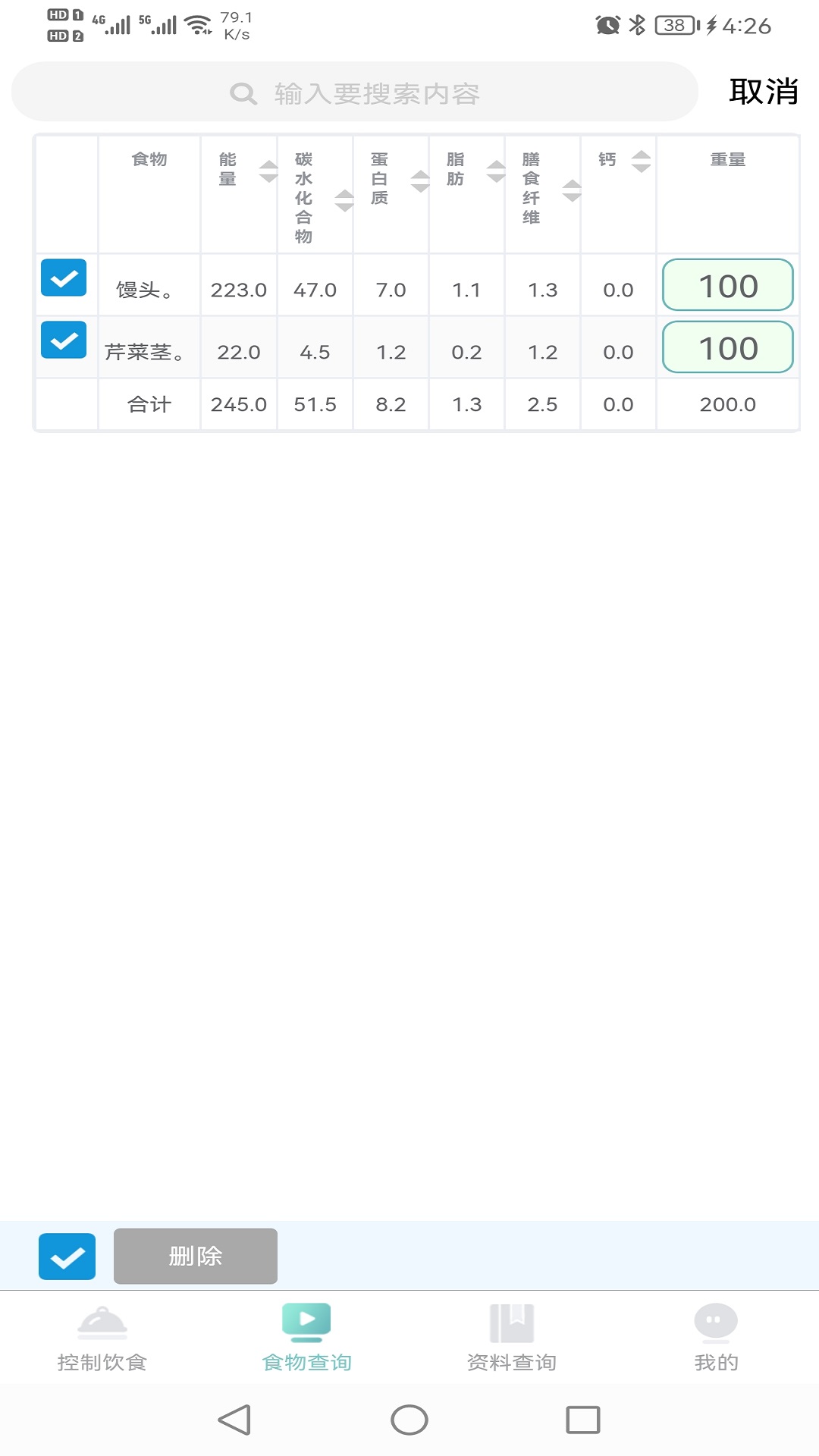
Task: Tap the 删除 button
Action: (x=196, y=1257)
